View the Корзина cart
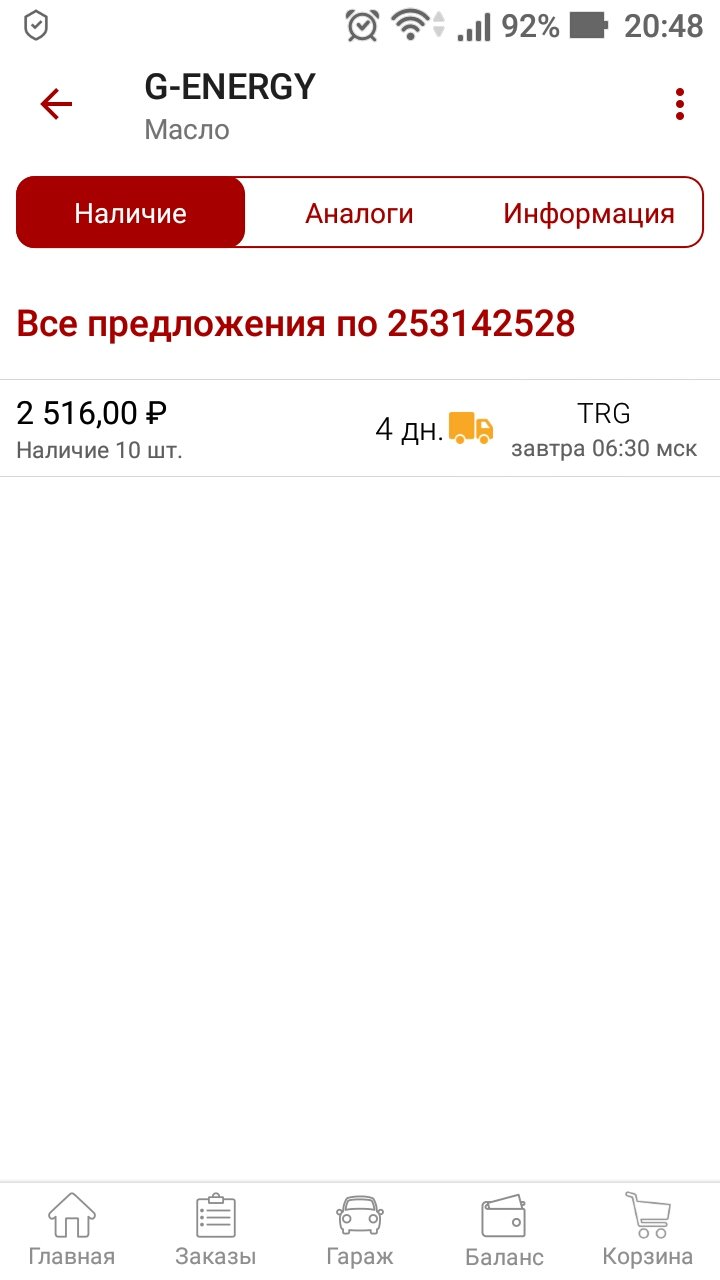The width and height of the screenshot is (720, 1280). coord(648,1231)
